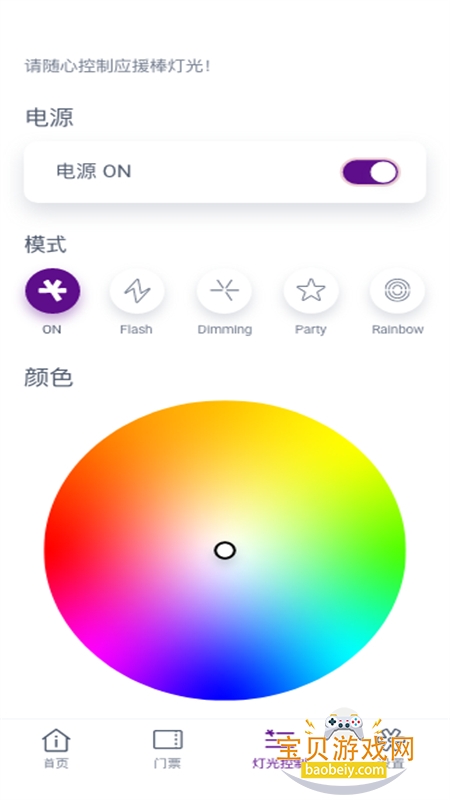Turn off the 电源 ON power switch
The height and width of the screenshot is (800, 450).
pyautogui.click(x=370, y=172)
